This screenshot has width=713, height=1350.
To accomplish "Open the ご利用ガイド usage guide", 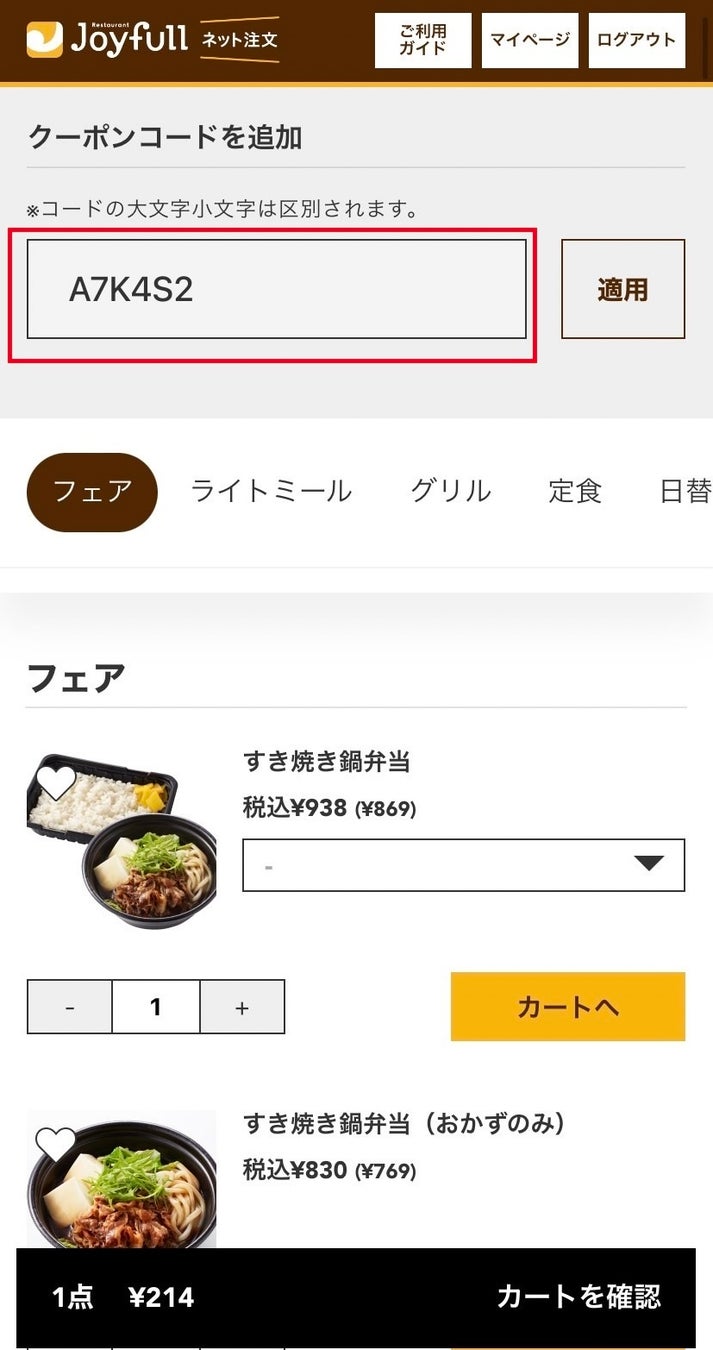I will pyautogui.click(x=423, y=40).
